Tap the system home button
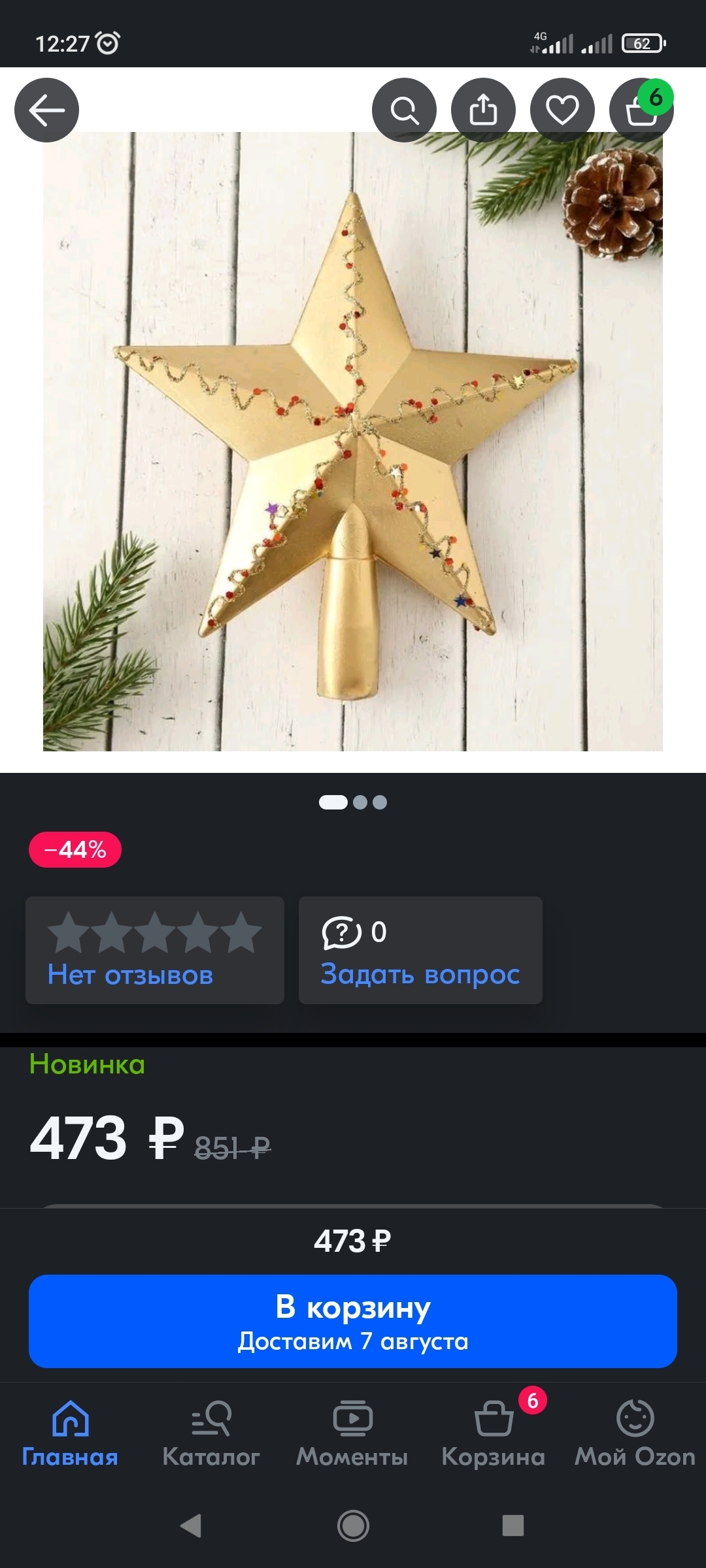The image size is (706, 1568). [x=353, y=1526]
